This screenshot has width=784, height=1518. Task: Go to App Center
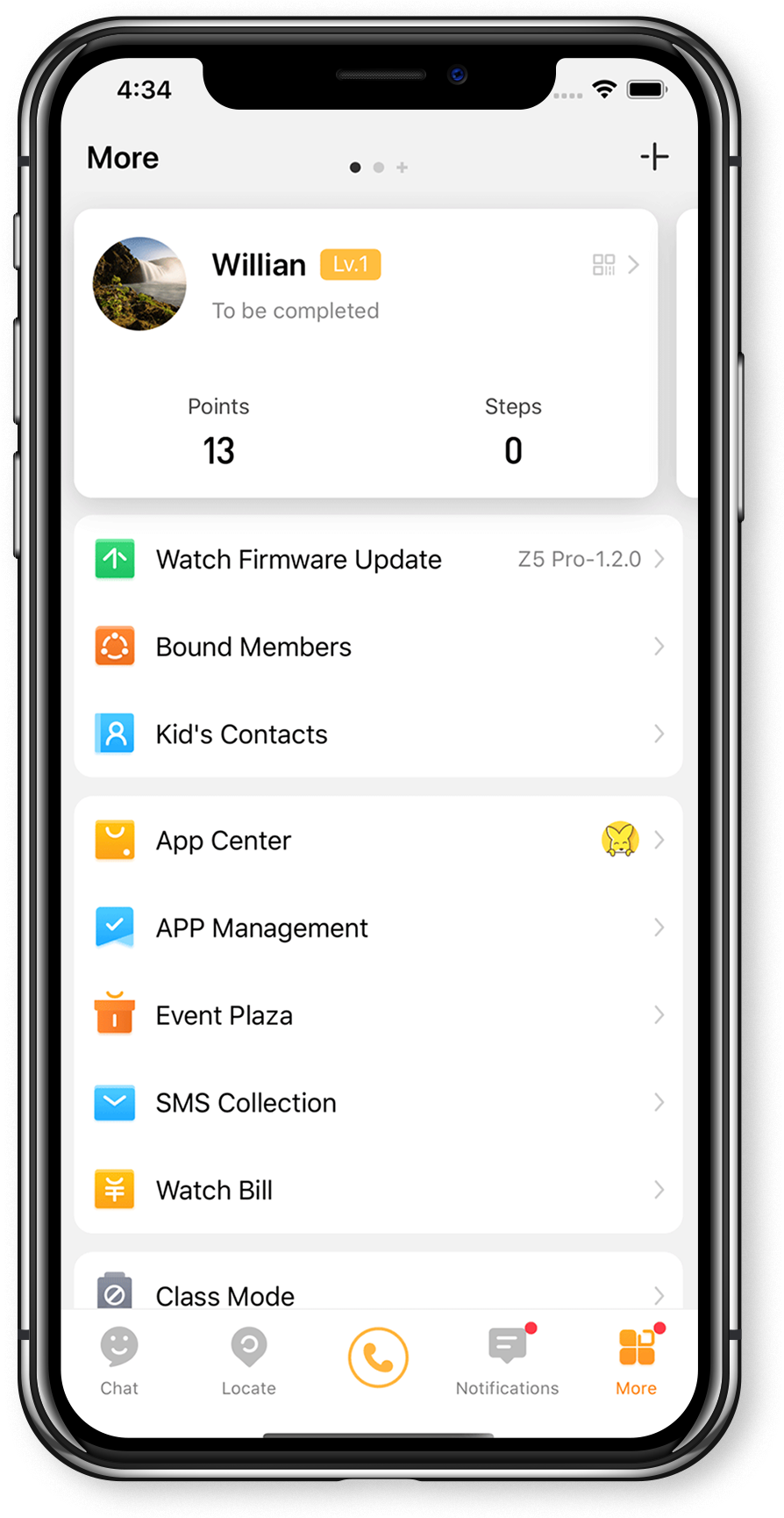(x=378, y=841)
